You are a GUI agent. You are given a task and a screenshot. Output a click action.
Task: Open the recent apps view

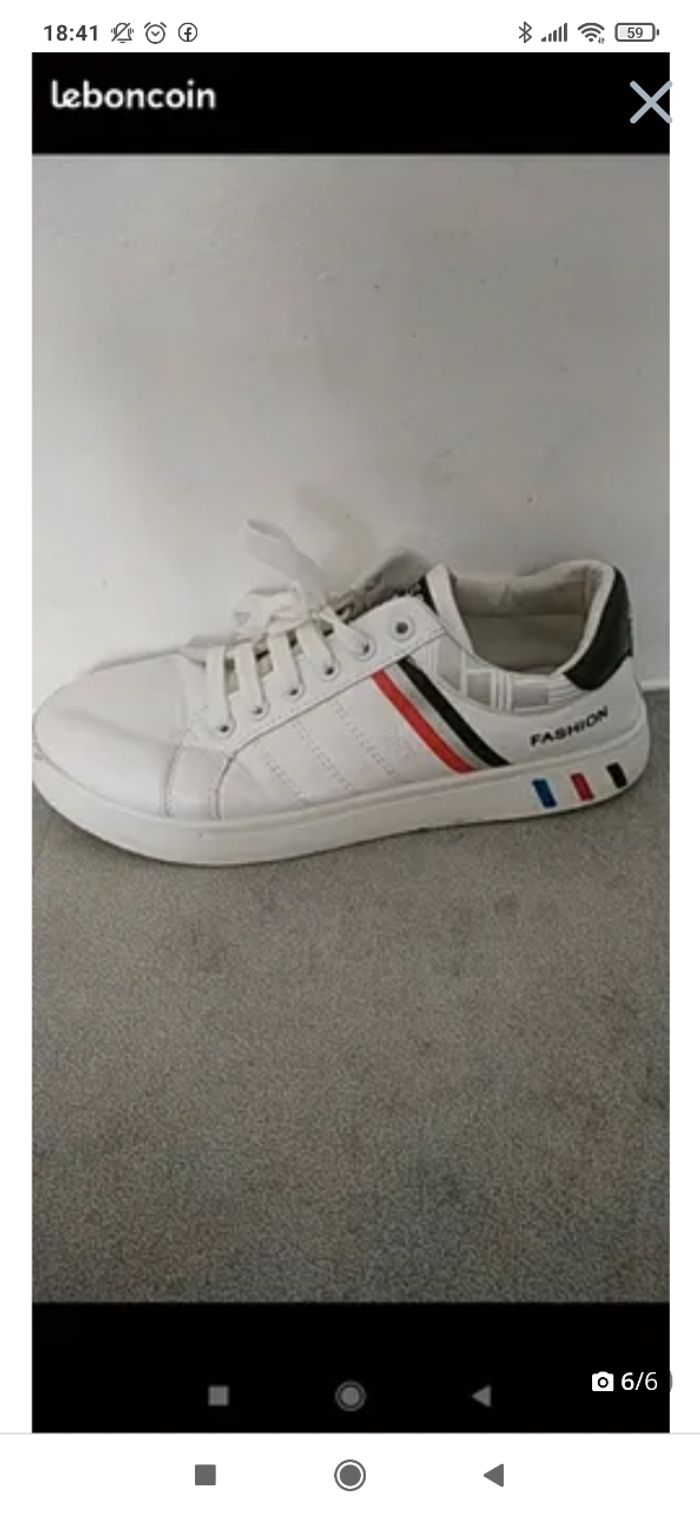205,1475
